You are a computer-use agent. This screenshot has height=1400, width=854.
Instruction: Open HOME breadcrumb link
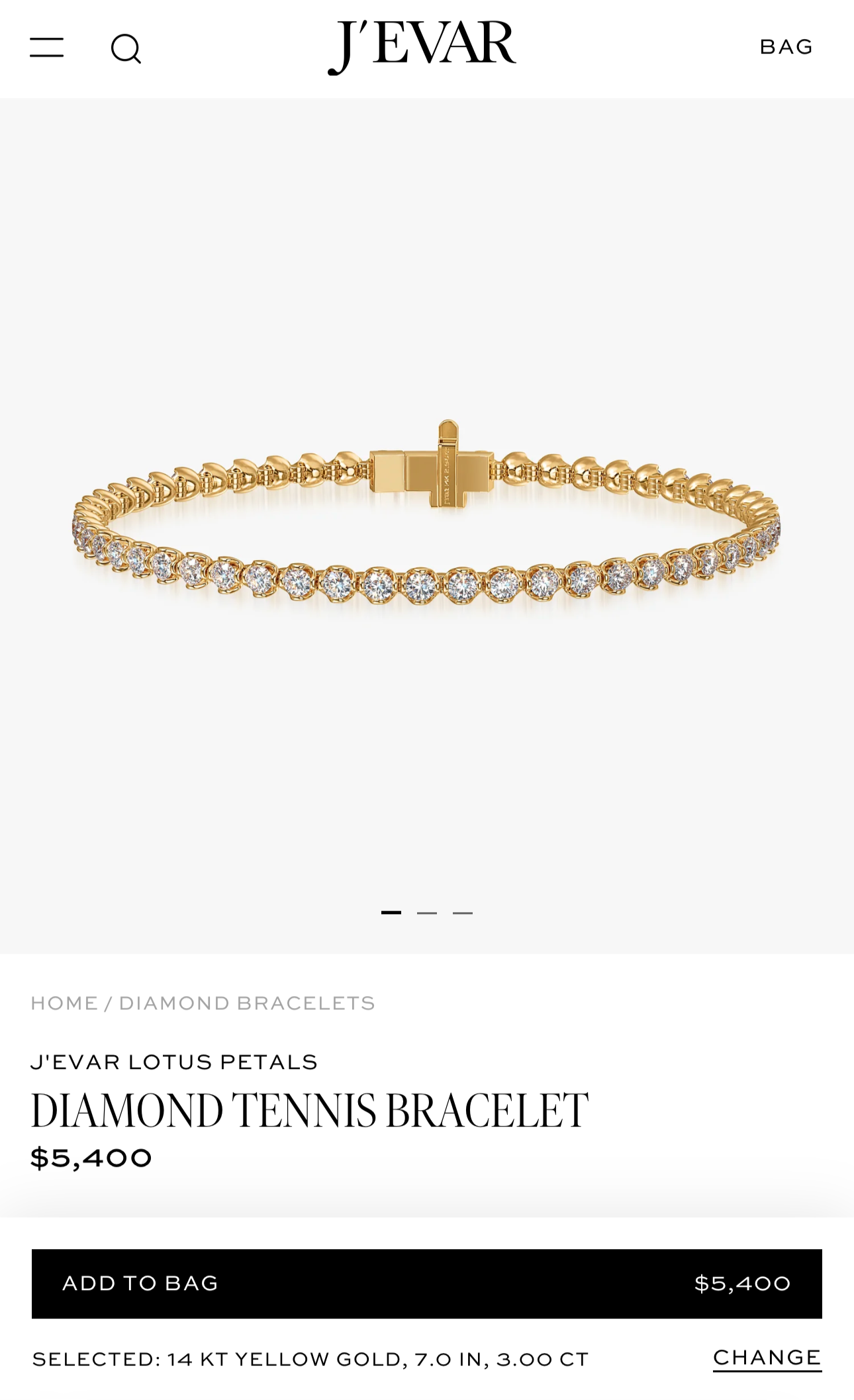(x=64, y=1003)
